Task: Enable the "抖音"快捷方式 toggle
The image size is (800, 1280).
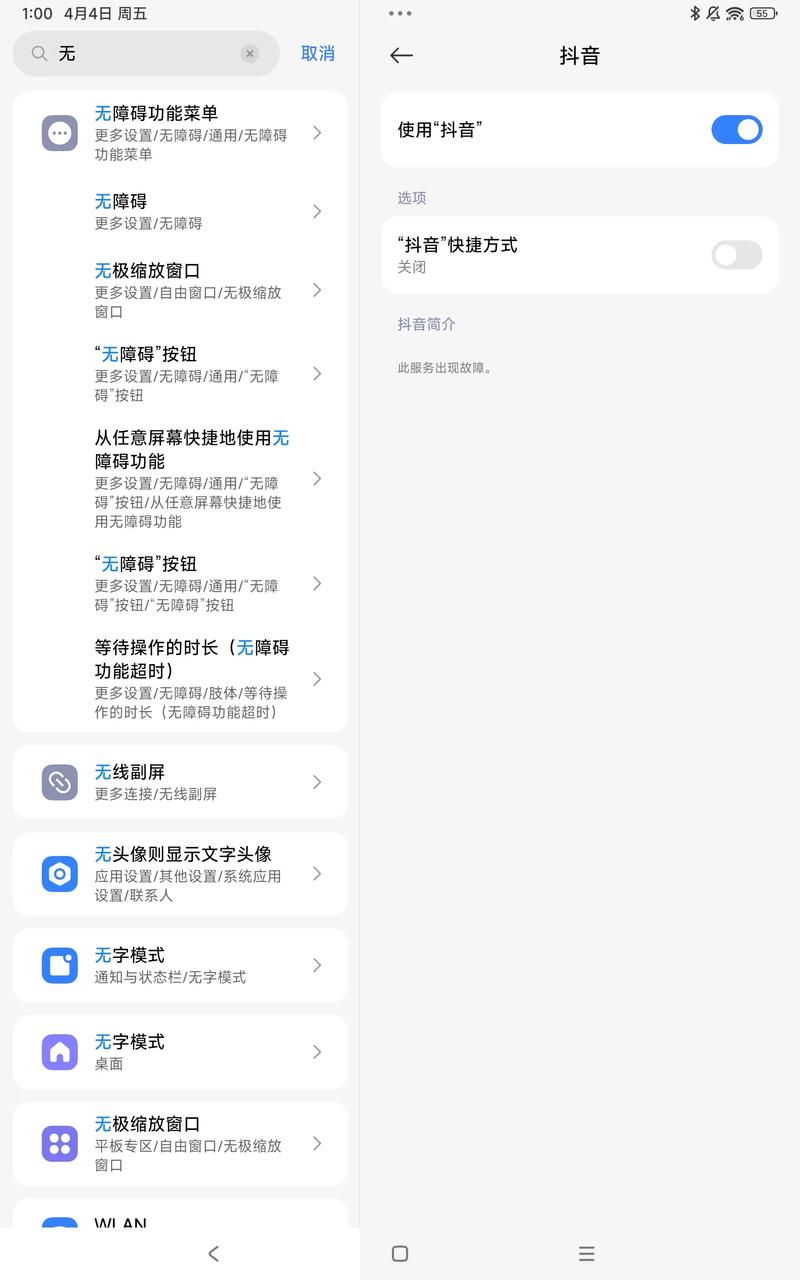Action: 736,255
